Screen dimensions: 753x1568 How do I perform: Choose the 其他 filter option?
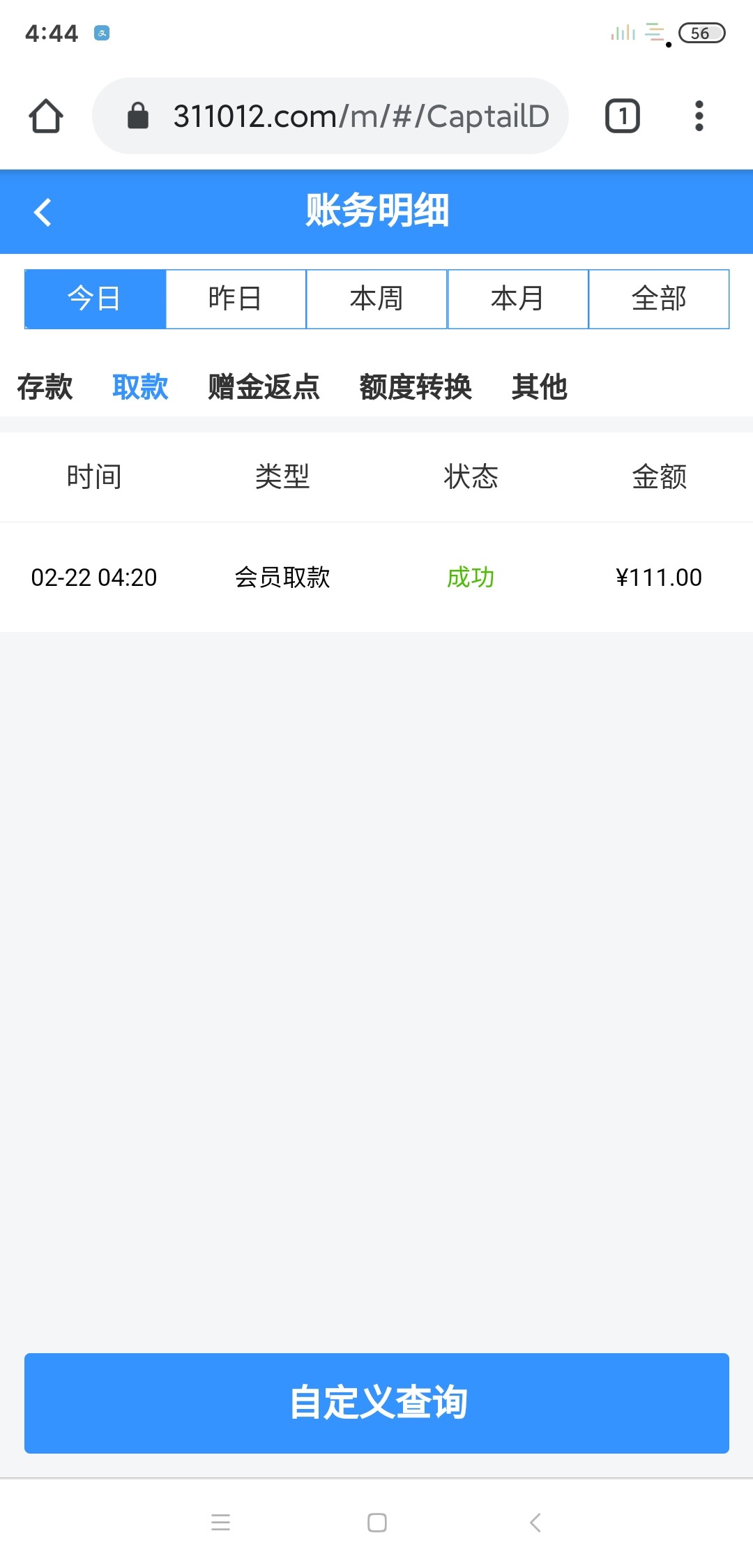coord(540,388)
